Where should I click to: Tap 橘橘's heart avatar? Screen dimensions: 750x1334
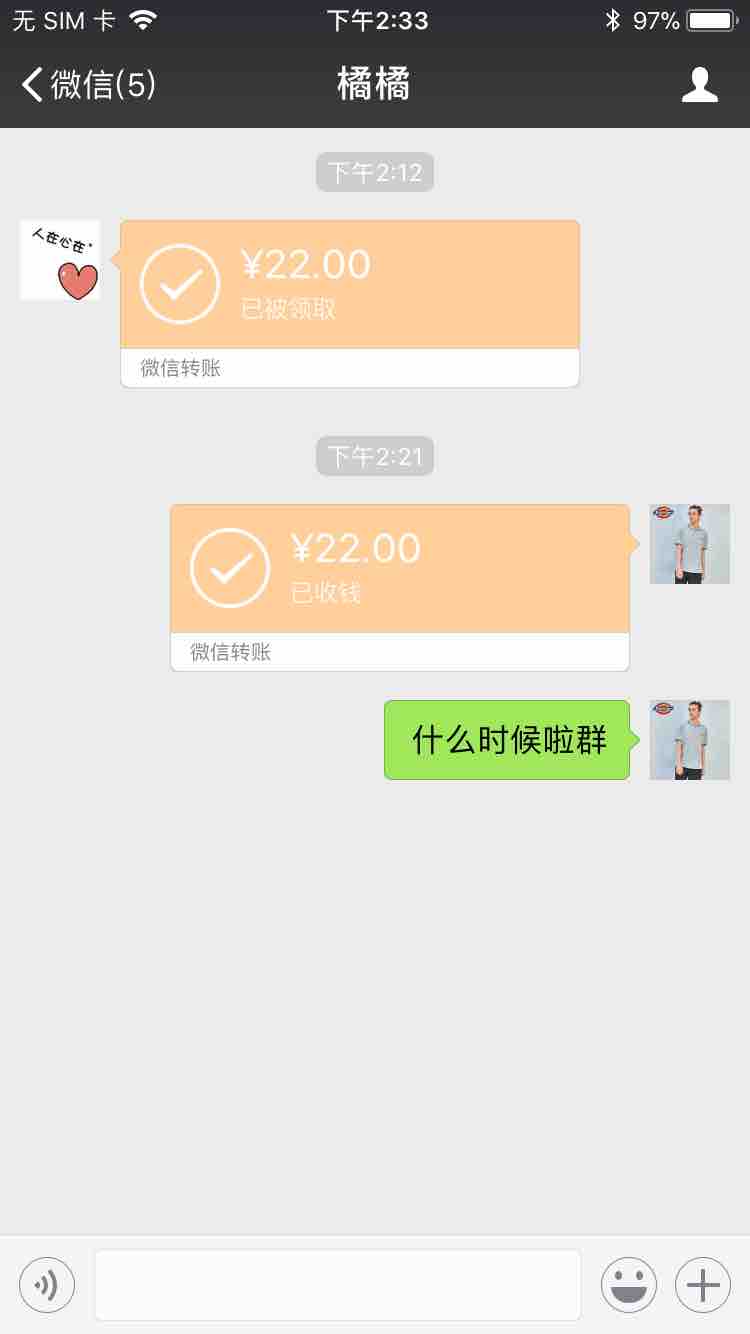click(60, 260)
